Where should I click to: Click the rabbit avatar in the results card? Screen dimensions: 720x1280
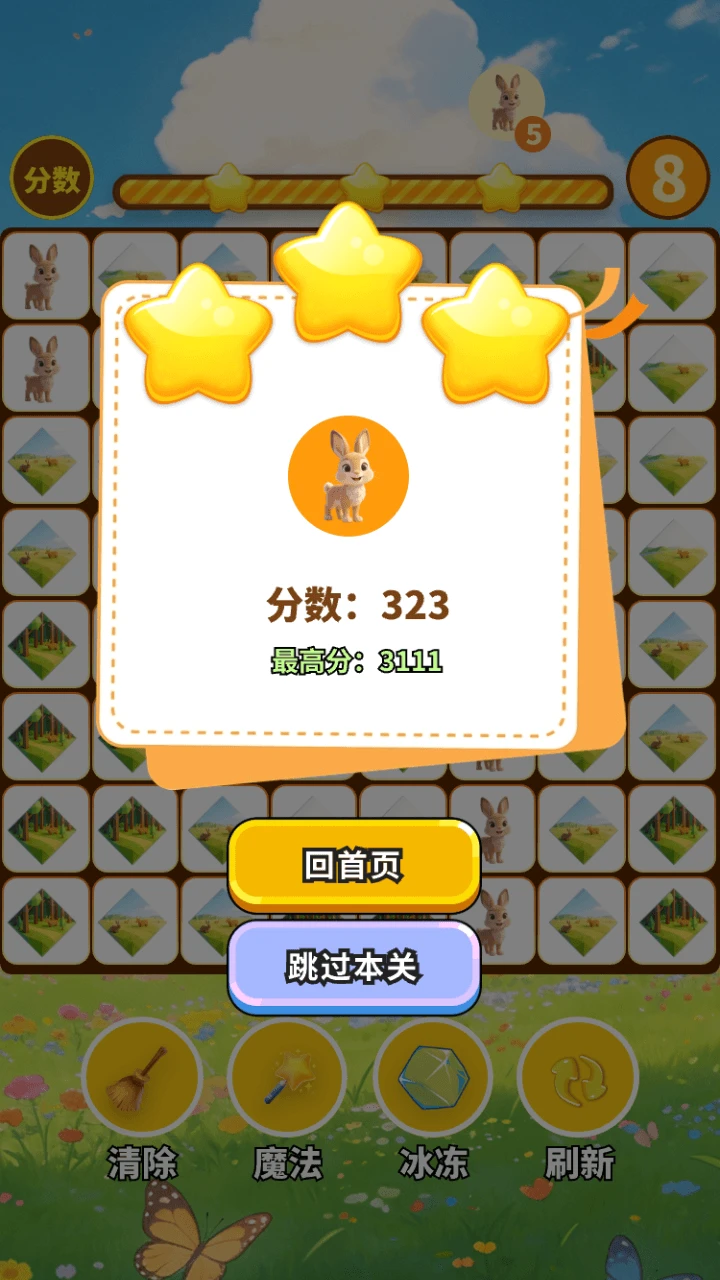pos(348,476)
